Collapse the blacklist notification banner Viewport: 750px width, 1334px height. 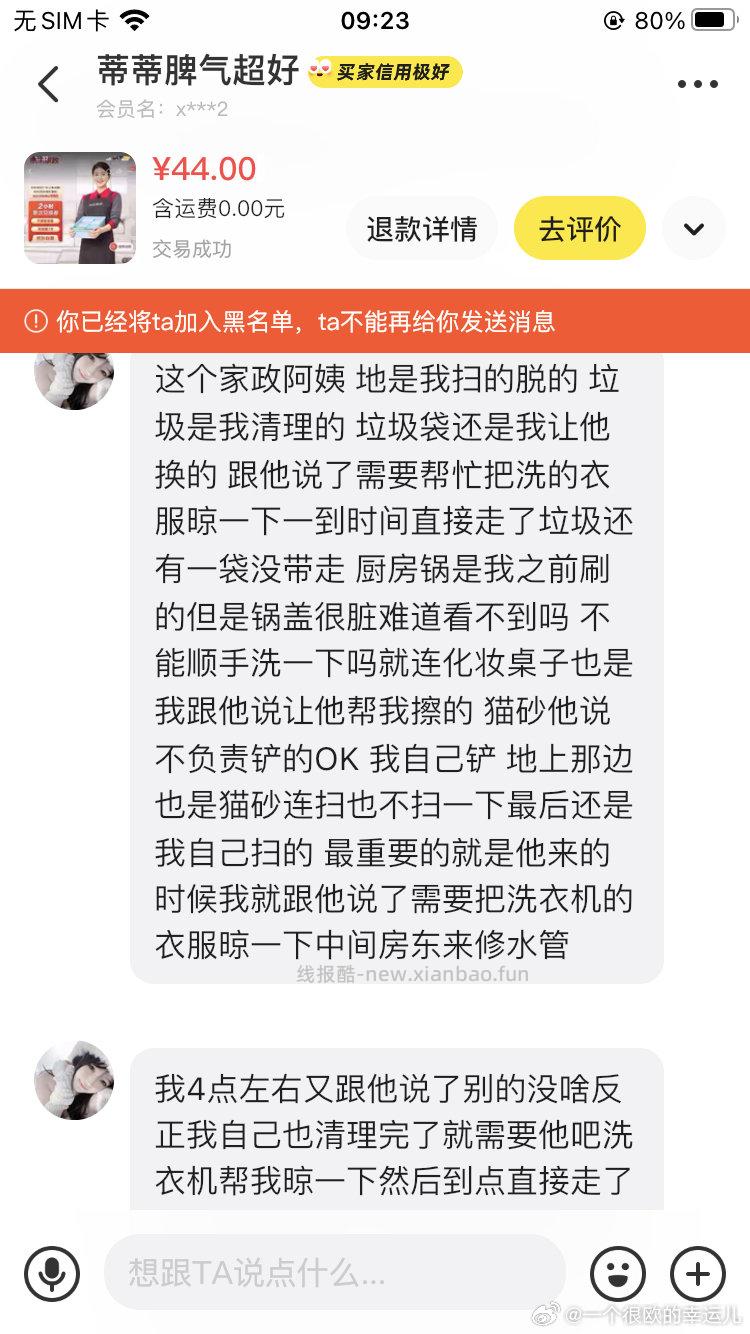tap(375, 322)
